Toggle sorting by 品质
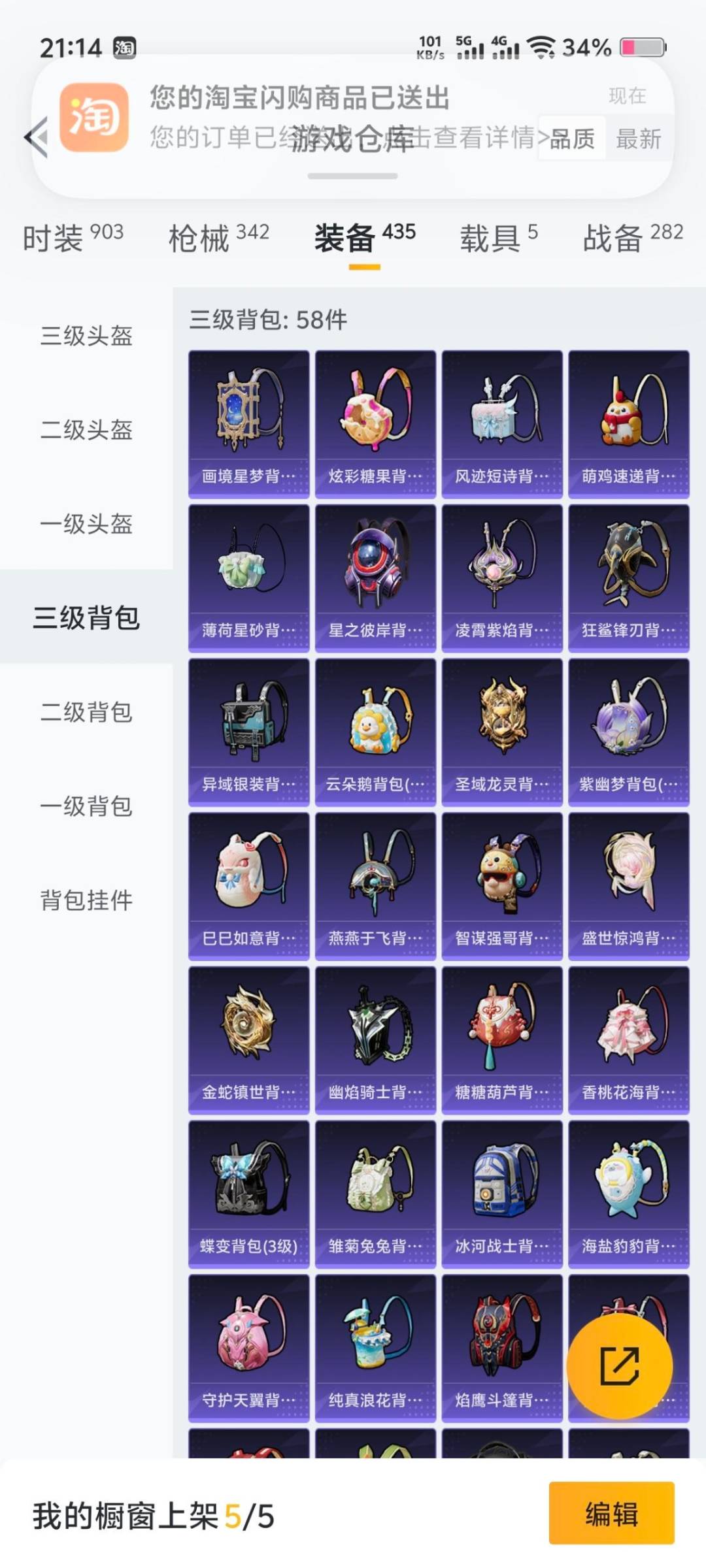 click(573, 139)
